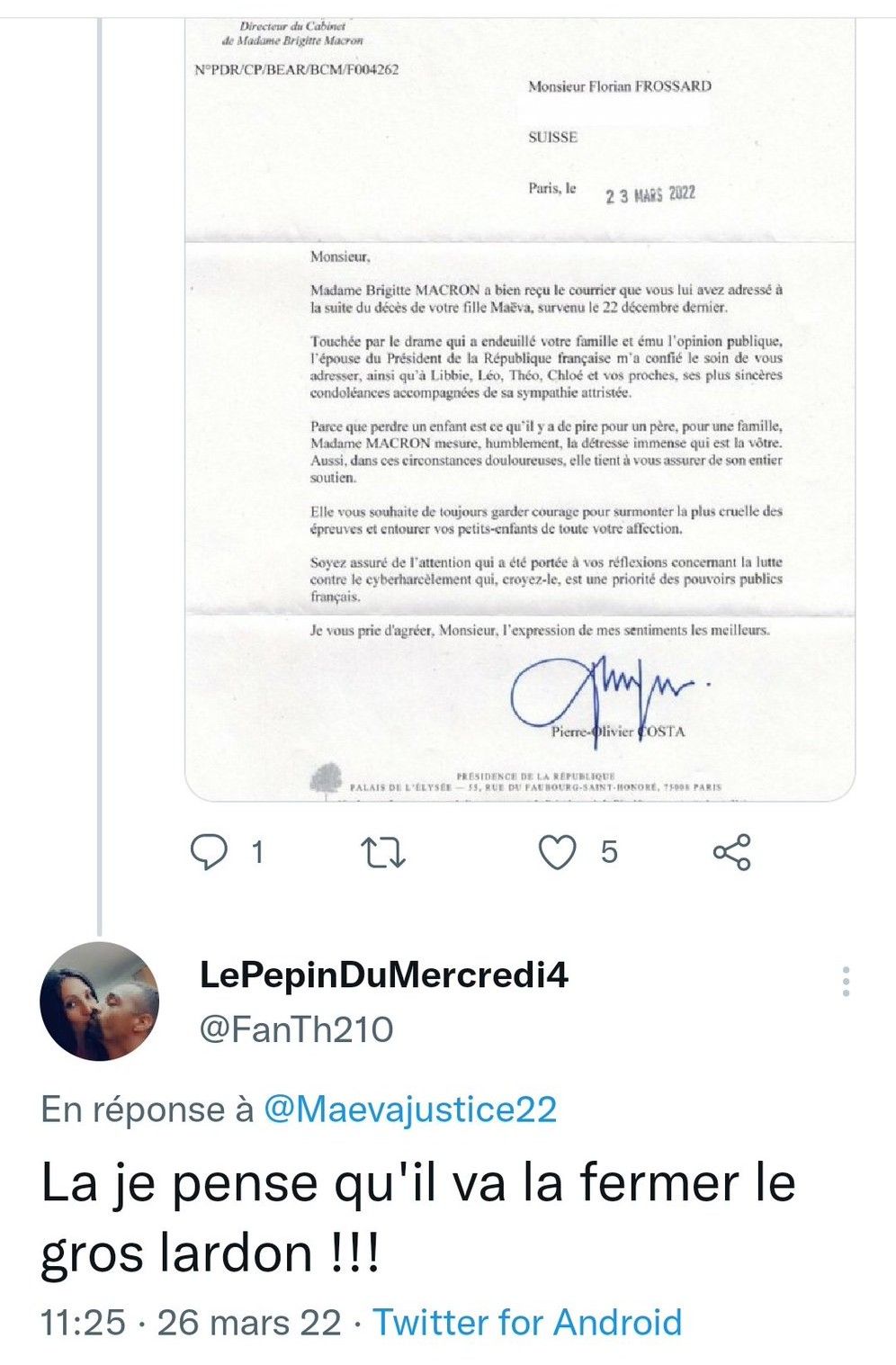Tap the Twitter for Android source link
Viewport: 896px width, 1365px height.
pos(527,1322)
